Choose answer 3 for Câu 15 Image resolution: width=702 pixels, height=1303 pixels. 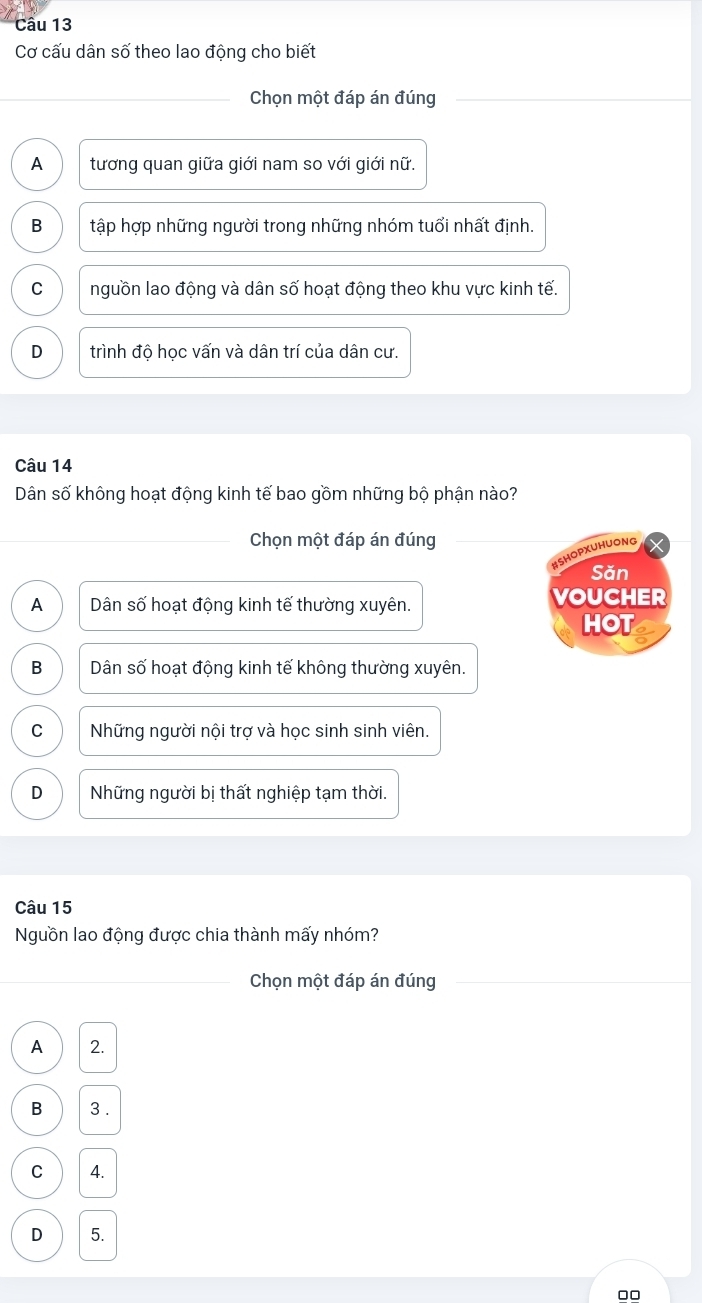[99, 1110]
